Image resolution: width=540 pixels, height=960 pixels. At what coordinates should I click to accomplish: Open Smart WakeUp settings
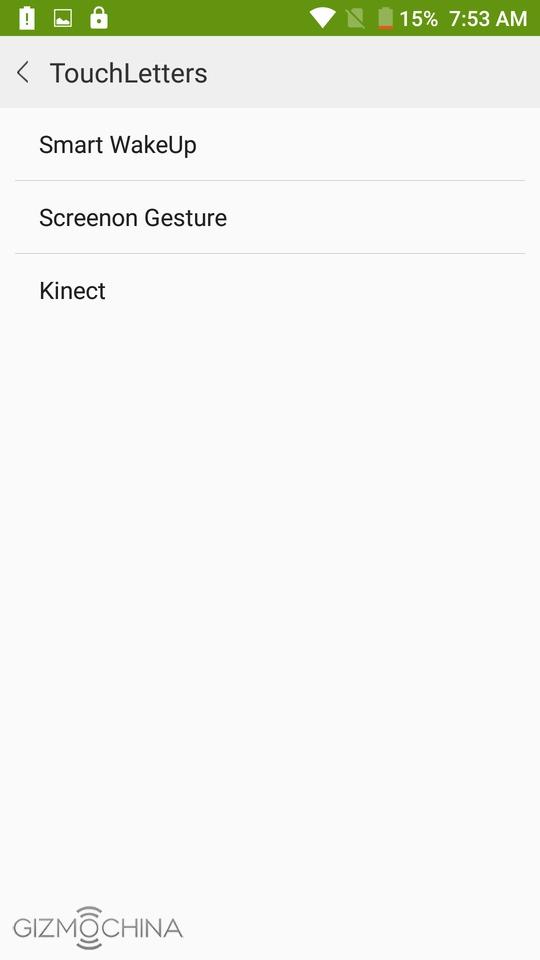tap(270, 144)
